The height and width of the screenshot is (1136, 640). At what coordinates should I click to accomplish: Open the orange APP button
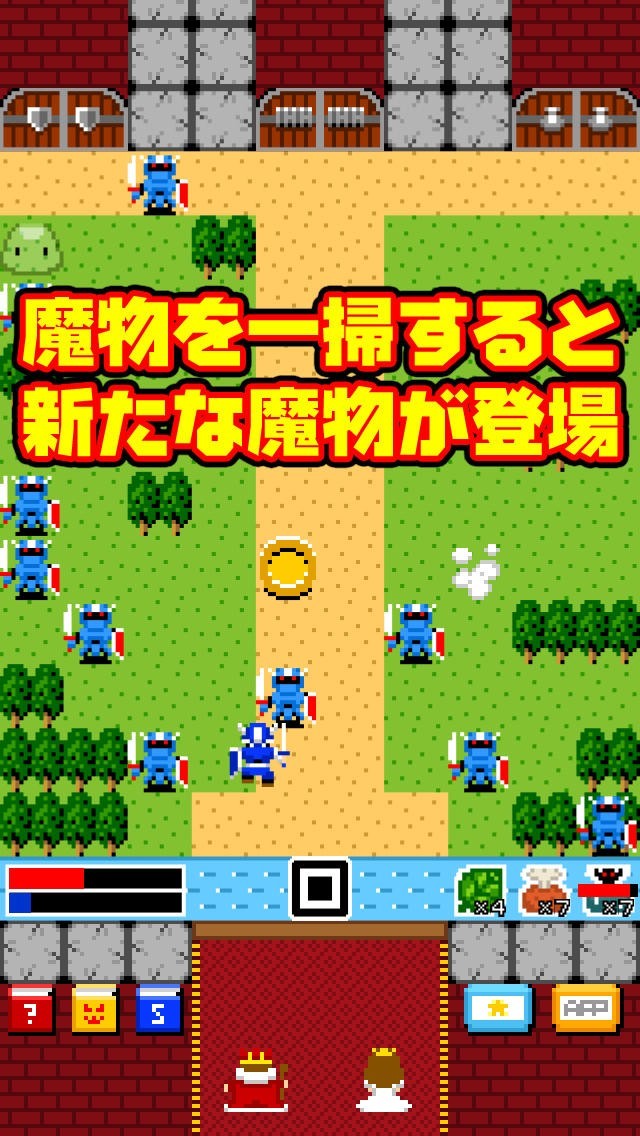586,1008
